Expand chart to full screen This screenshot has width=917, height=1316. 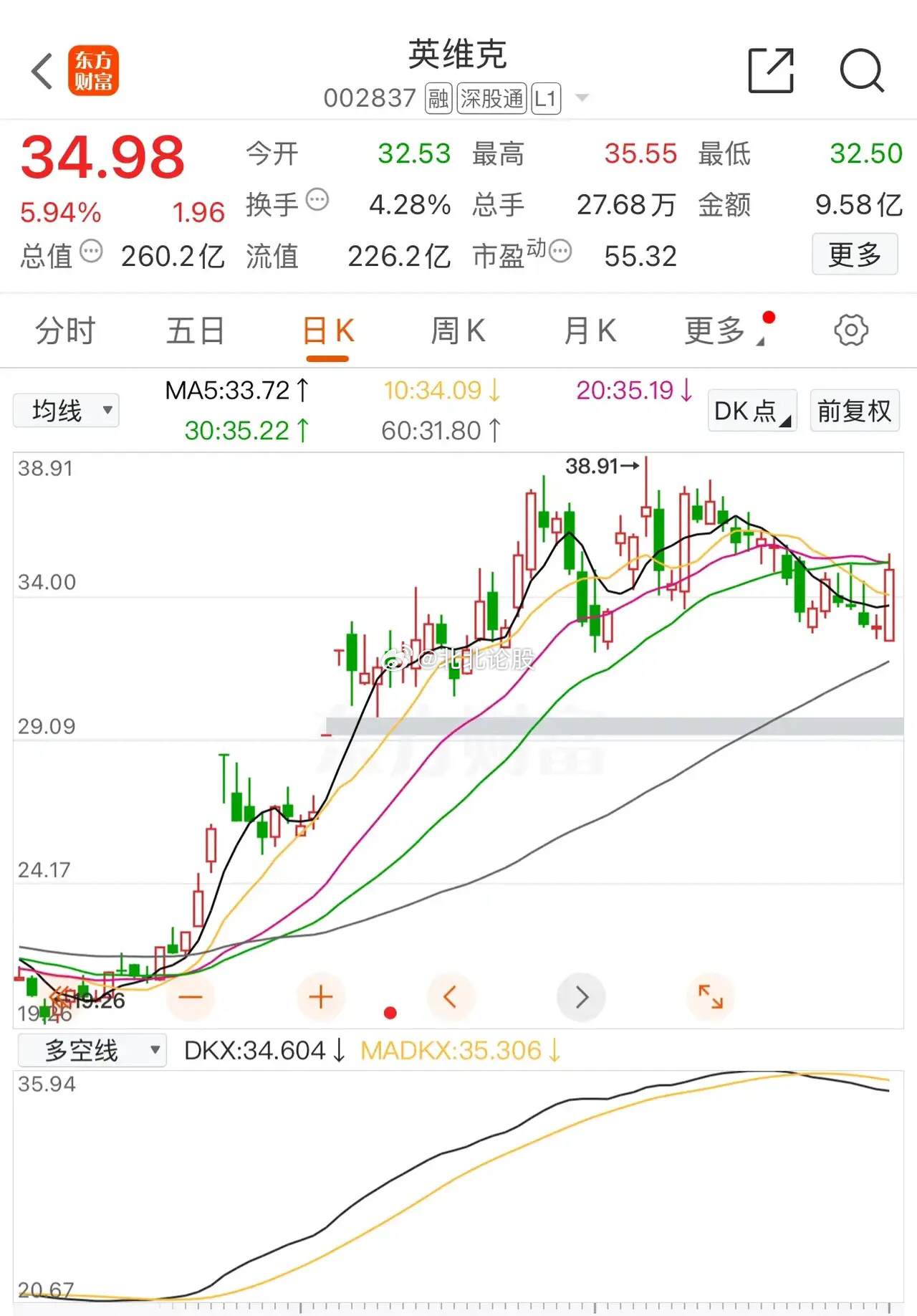pos(711,997)
